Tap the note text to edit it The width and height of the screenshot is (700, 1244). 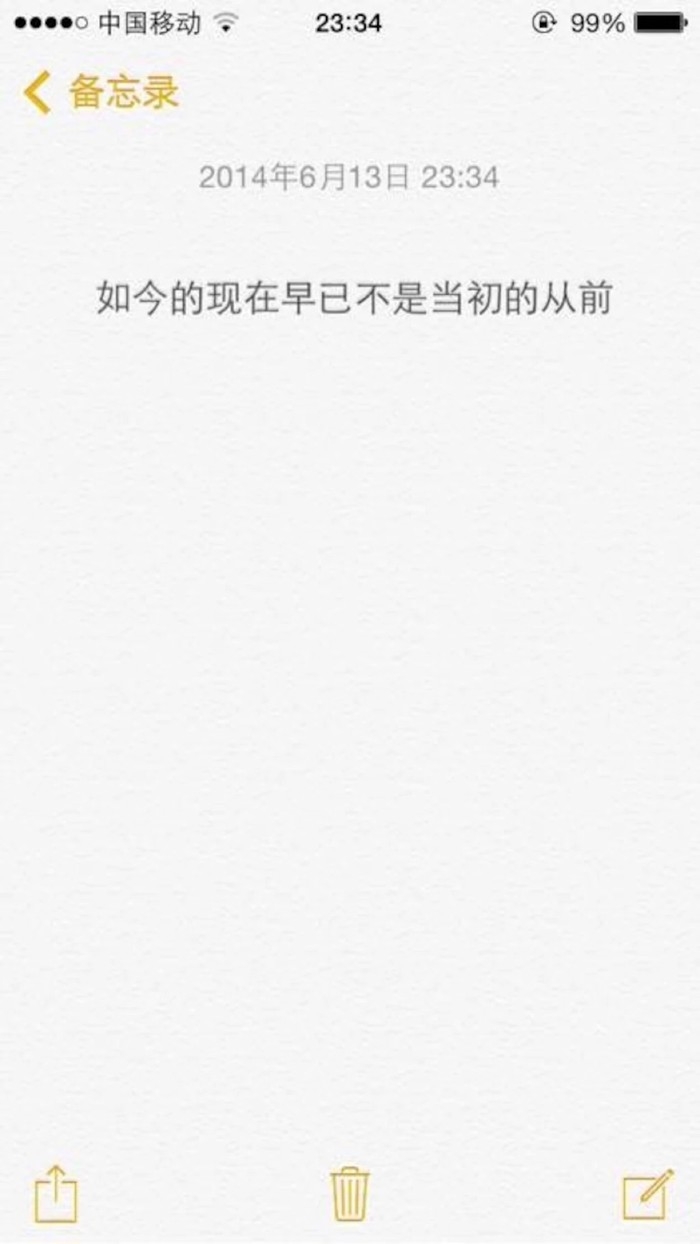pos(353,299)
